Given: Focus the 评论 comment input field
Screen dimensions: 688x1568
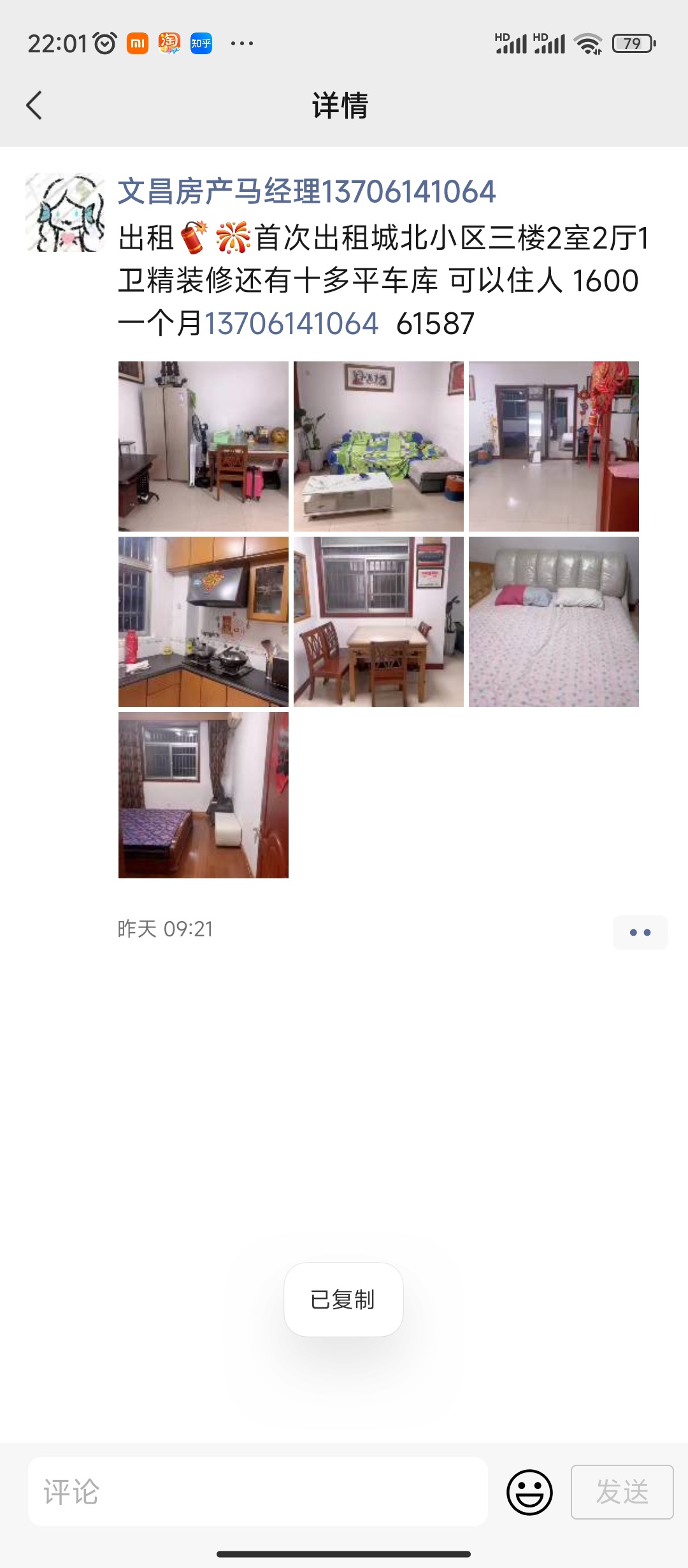Looking at the screenshot, I should 257,1492.
